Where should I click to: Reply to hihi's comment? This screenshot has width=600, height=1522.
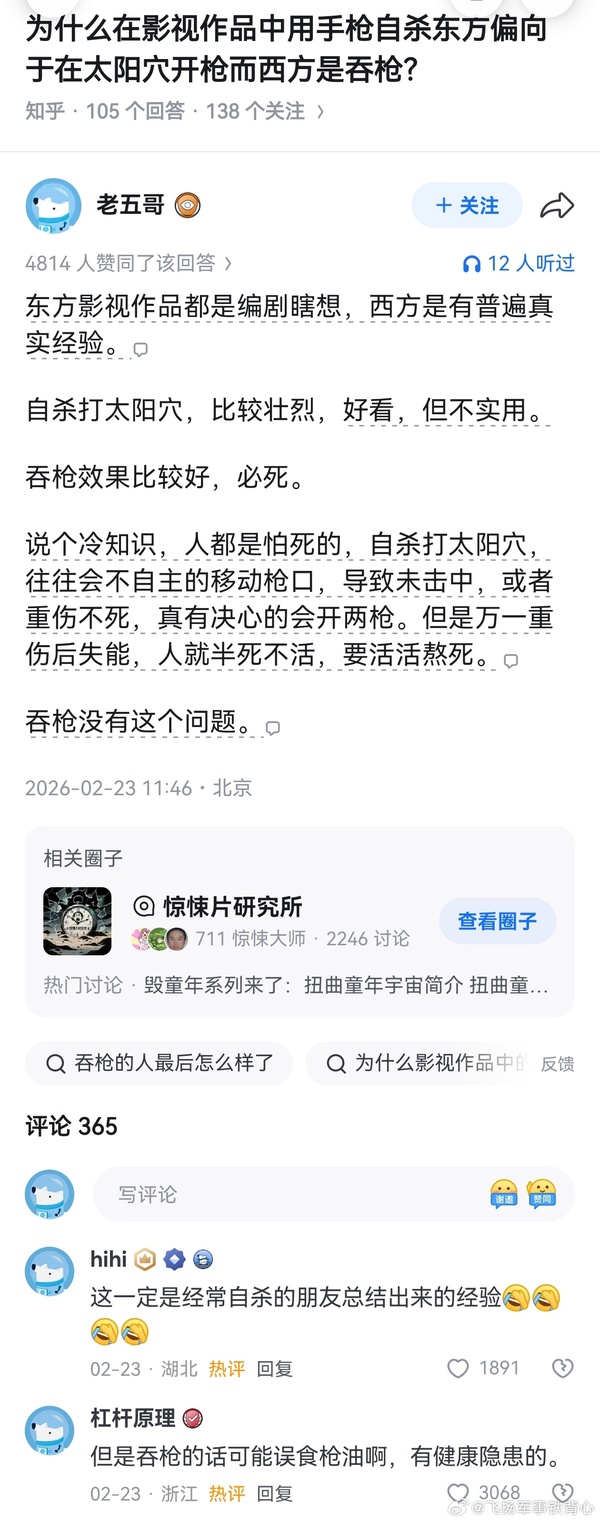(x=275, y=1369)
